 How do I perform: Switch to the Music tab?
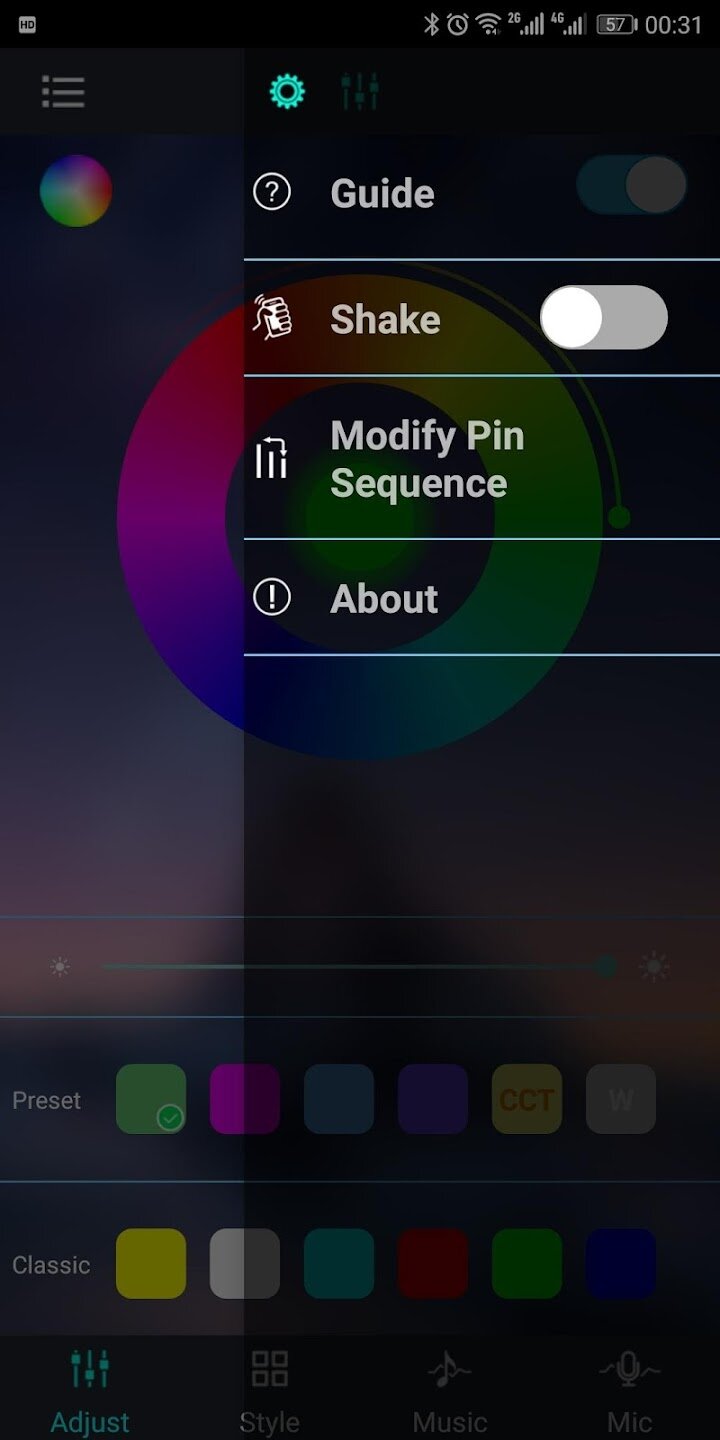coord(450,1390)
